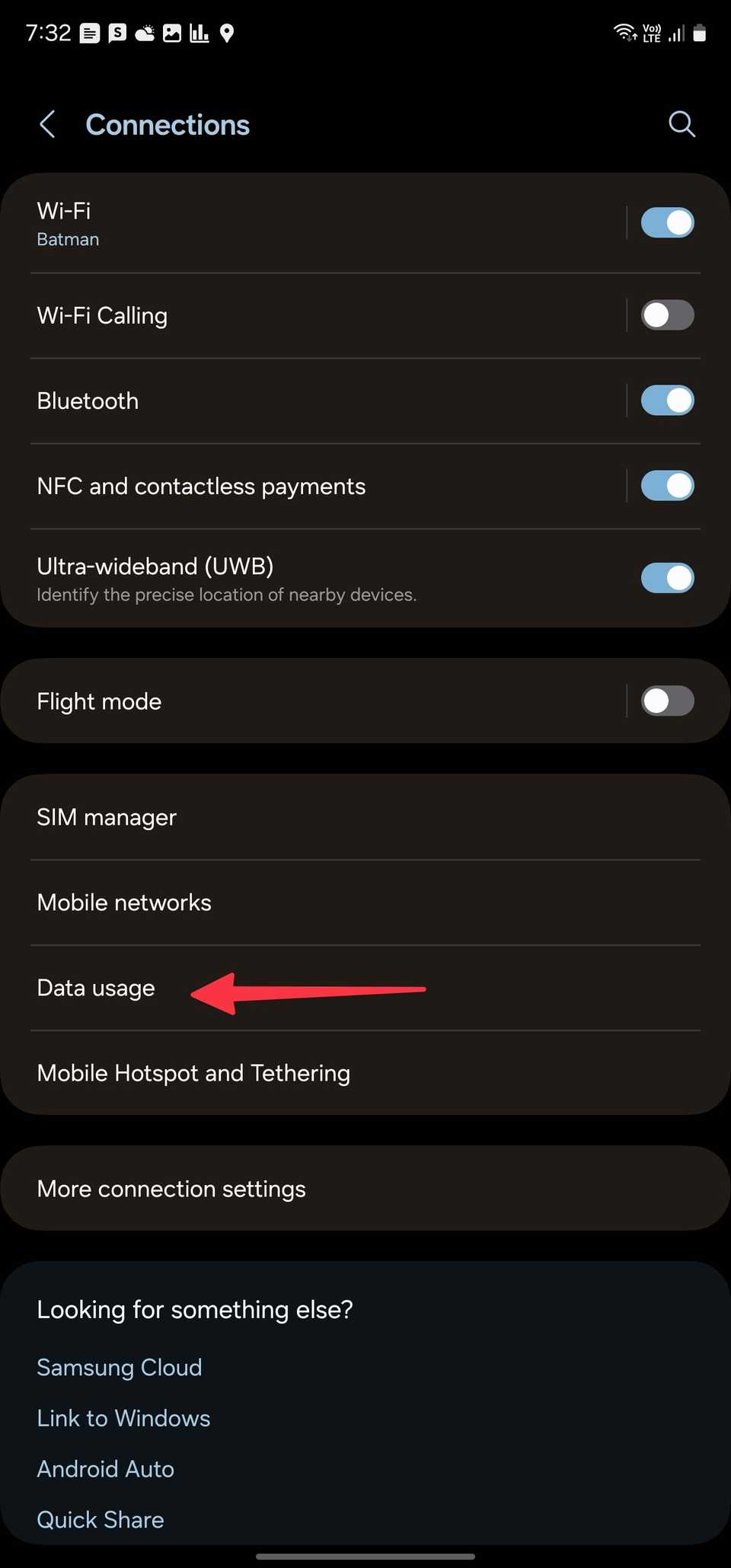Screen dimensions: 731x1568
Task: Disable the Bluetooth switch
Action: coord(667,401)
